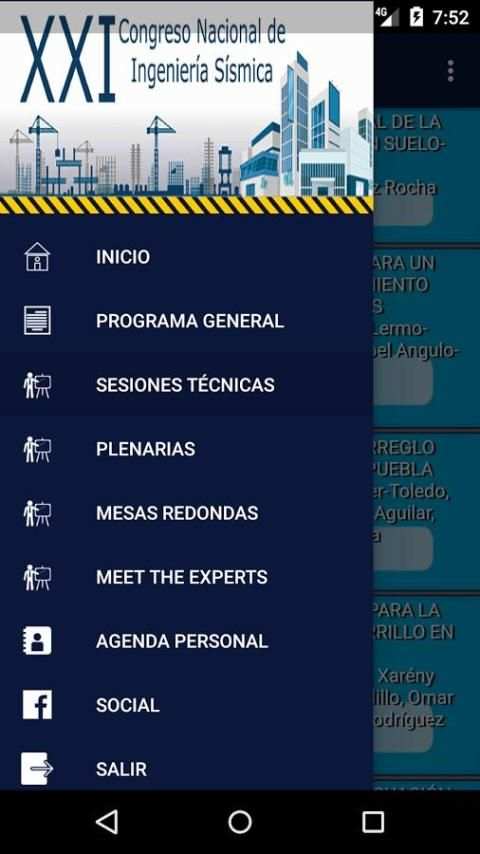Open PROGRAMA GENERAL
This screenshot has width=480, height=854.
click(x=186, y=321)
